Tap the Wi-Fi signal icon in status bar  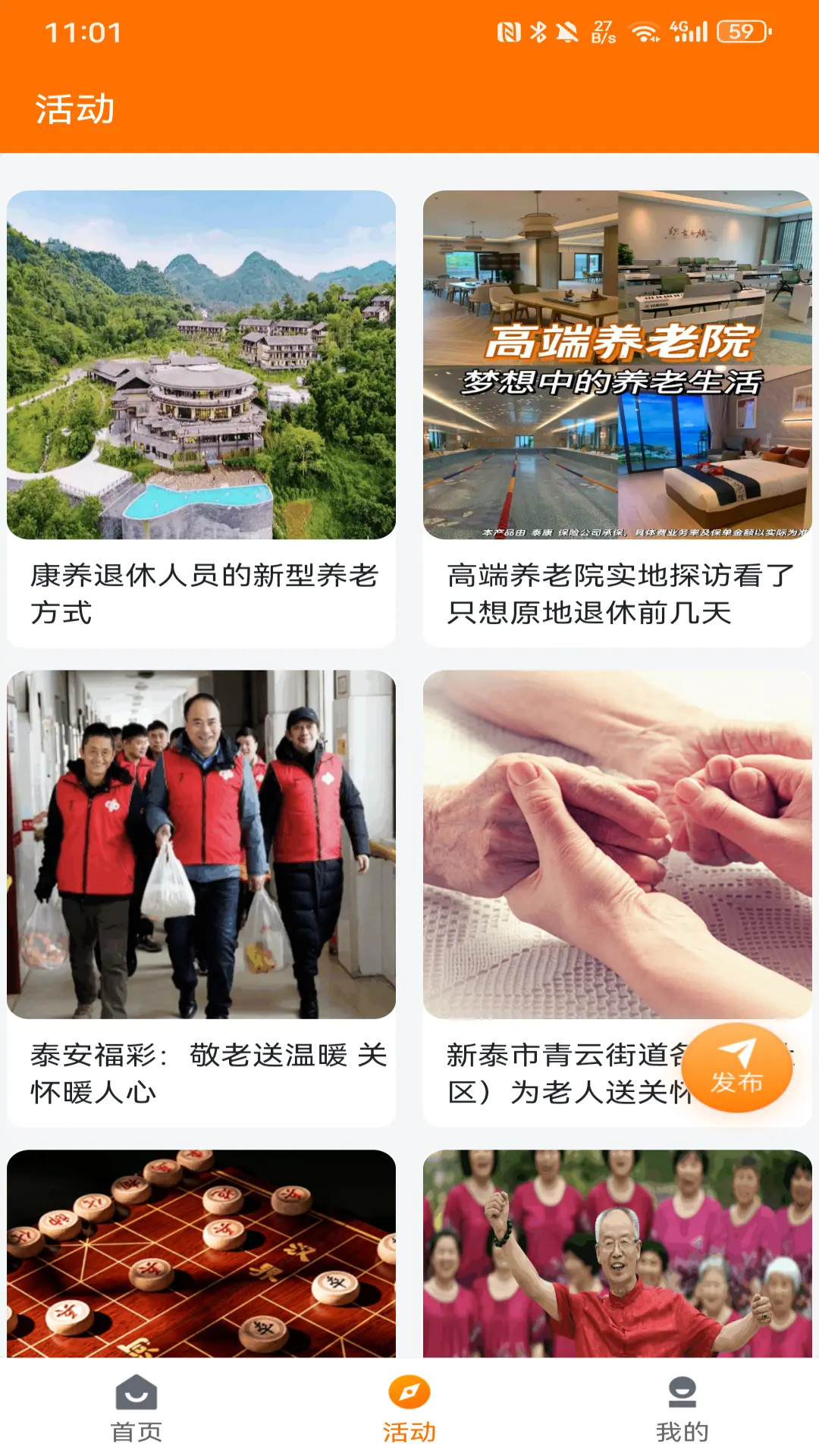[644, 32]
